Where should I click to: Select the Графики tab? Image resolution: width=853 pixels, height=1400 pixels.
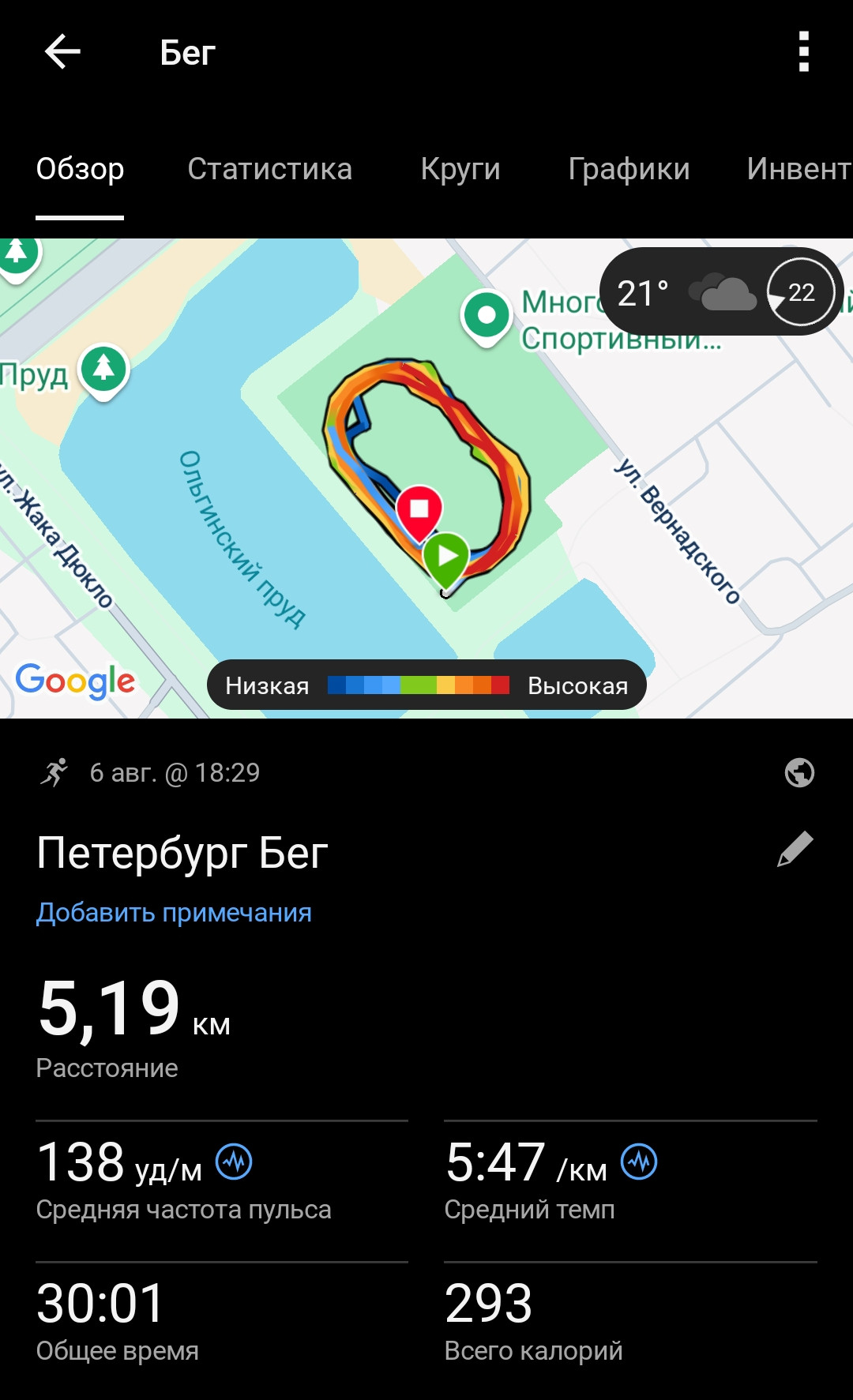[x=629, y=169]
